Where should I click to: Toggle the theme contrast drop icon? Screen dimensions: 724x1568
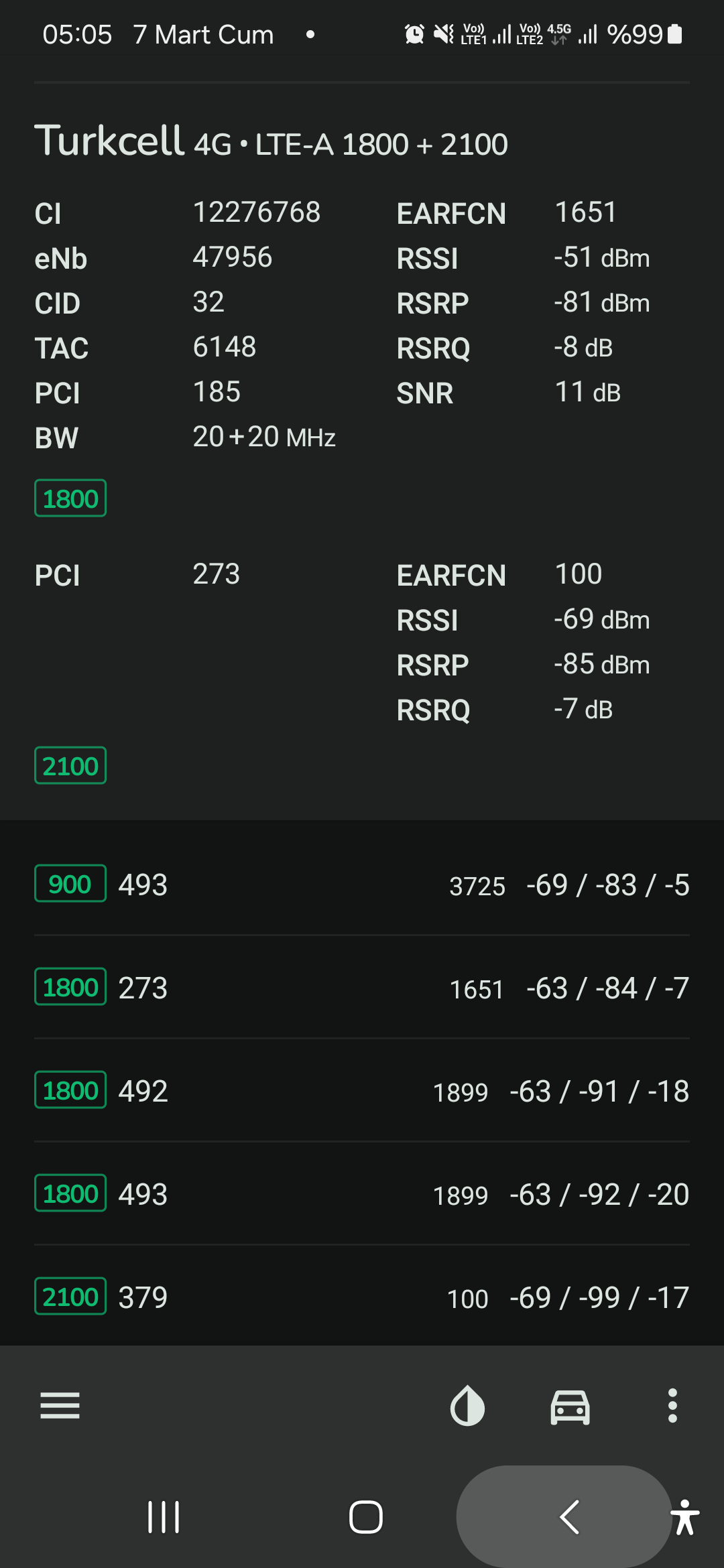(x=467, y=1405)
